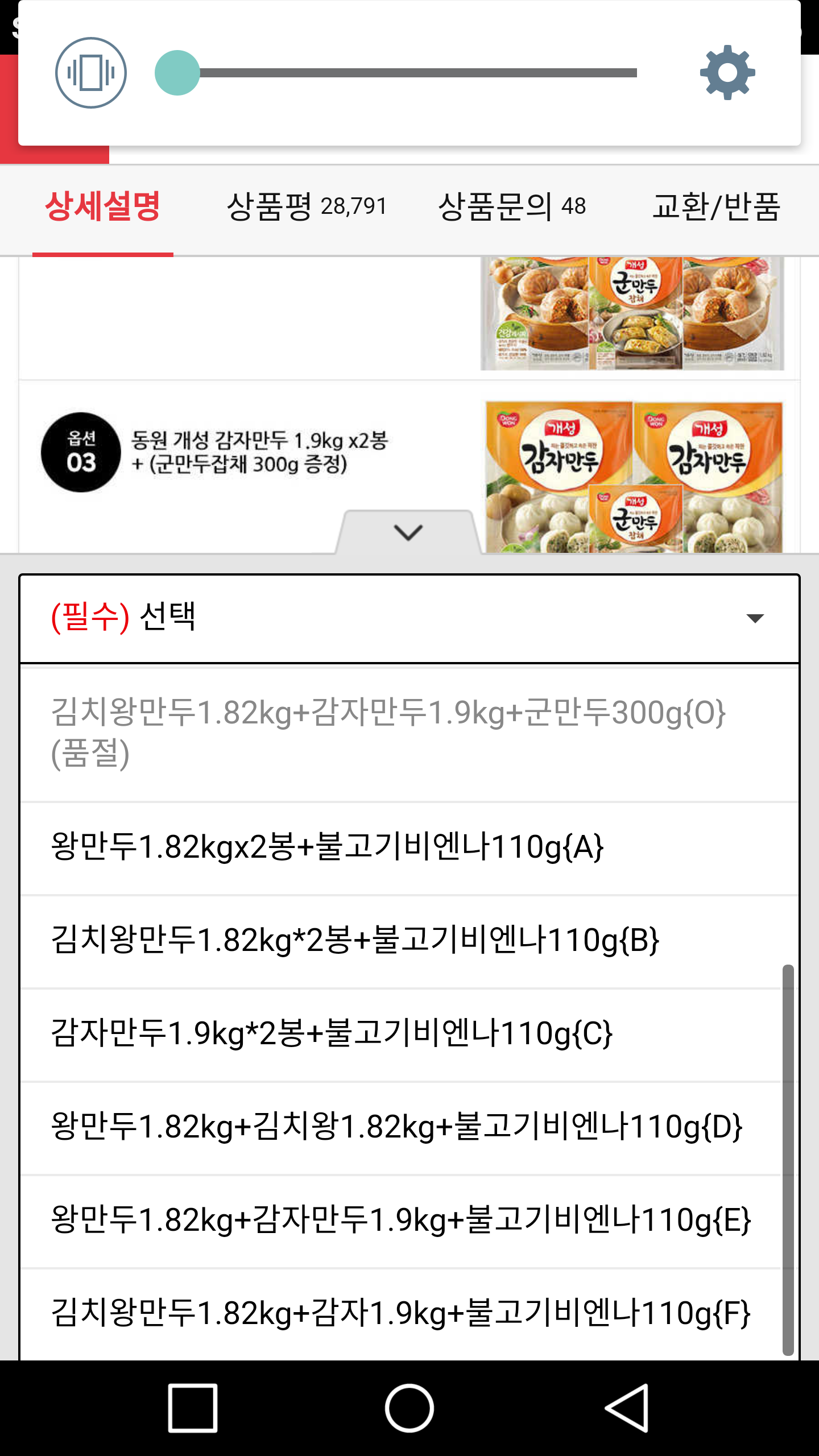Switch to 상품평 reviews tab

[x=307, y=206]
